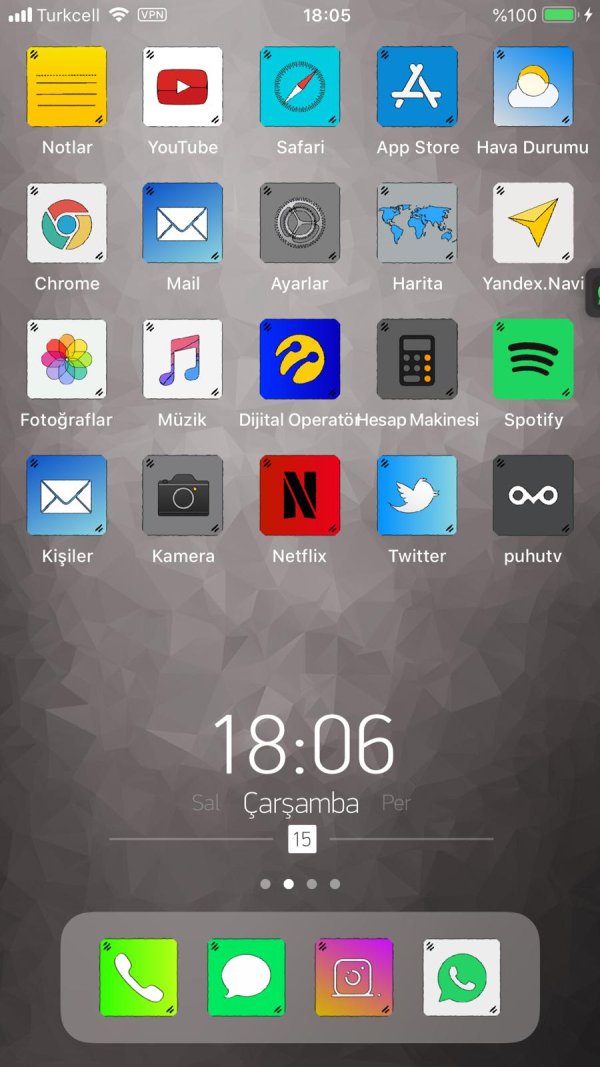
Task: Launch Hesap Makinesi calculator
Action: 417,359
